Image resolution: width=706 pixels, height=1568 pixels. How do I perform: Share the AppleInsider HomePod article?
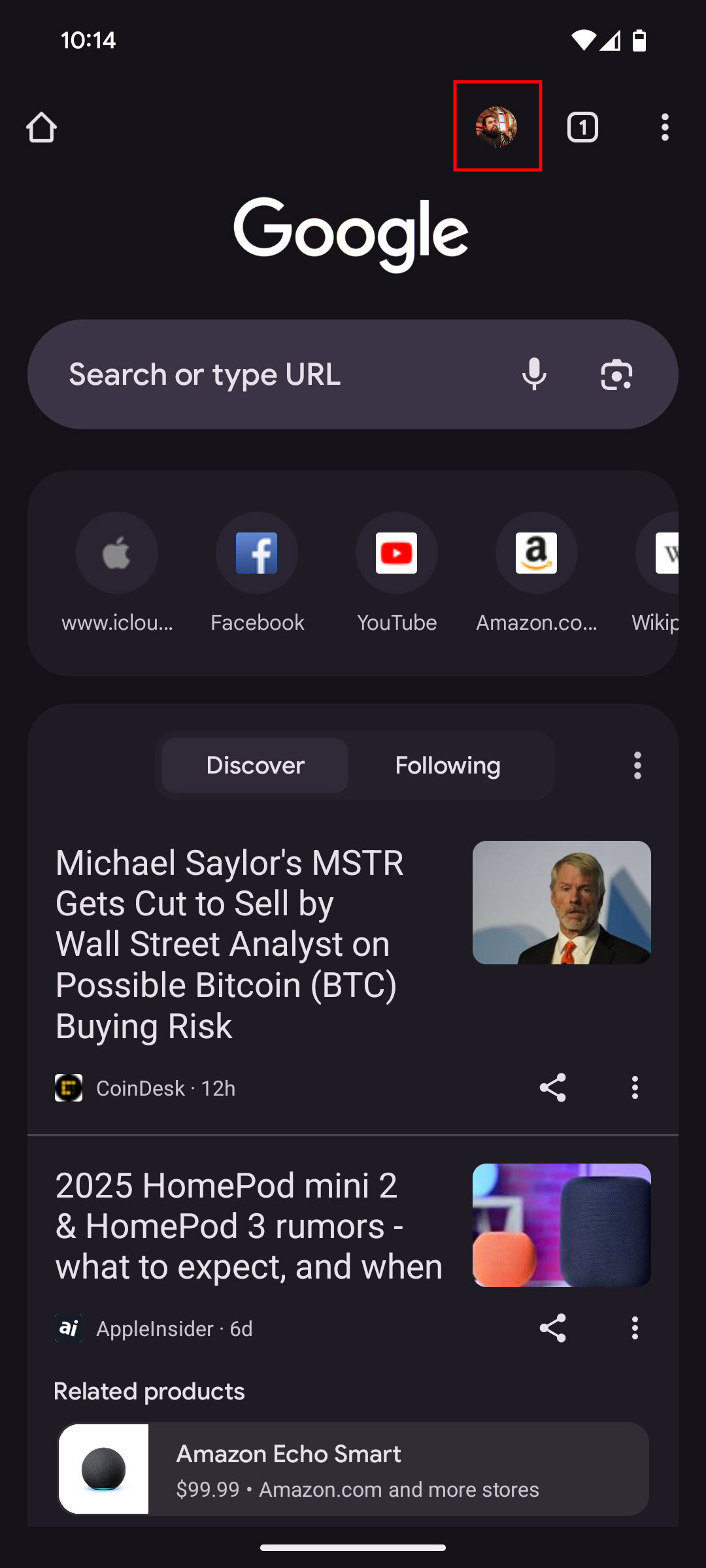[552, 1328]
